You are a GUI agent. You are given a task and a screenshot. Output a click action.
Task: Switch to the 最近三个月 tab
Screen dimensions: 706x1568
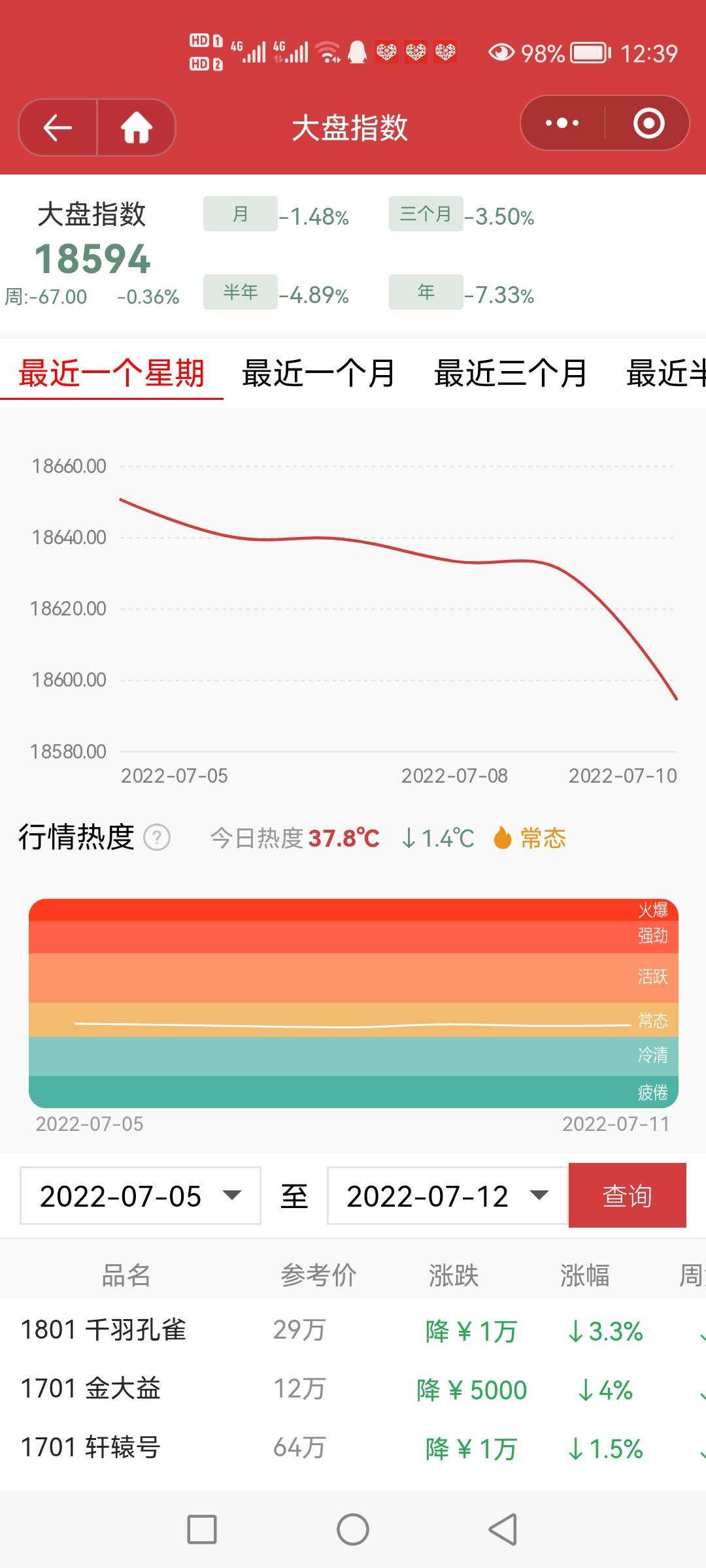point(511,373)
